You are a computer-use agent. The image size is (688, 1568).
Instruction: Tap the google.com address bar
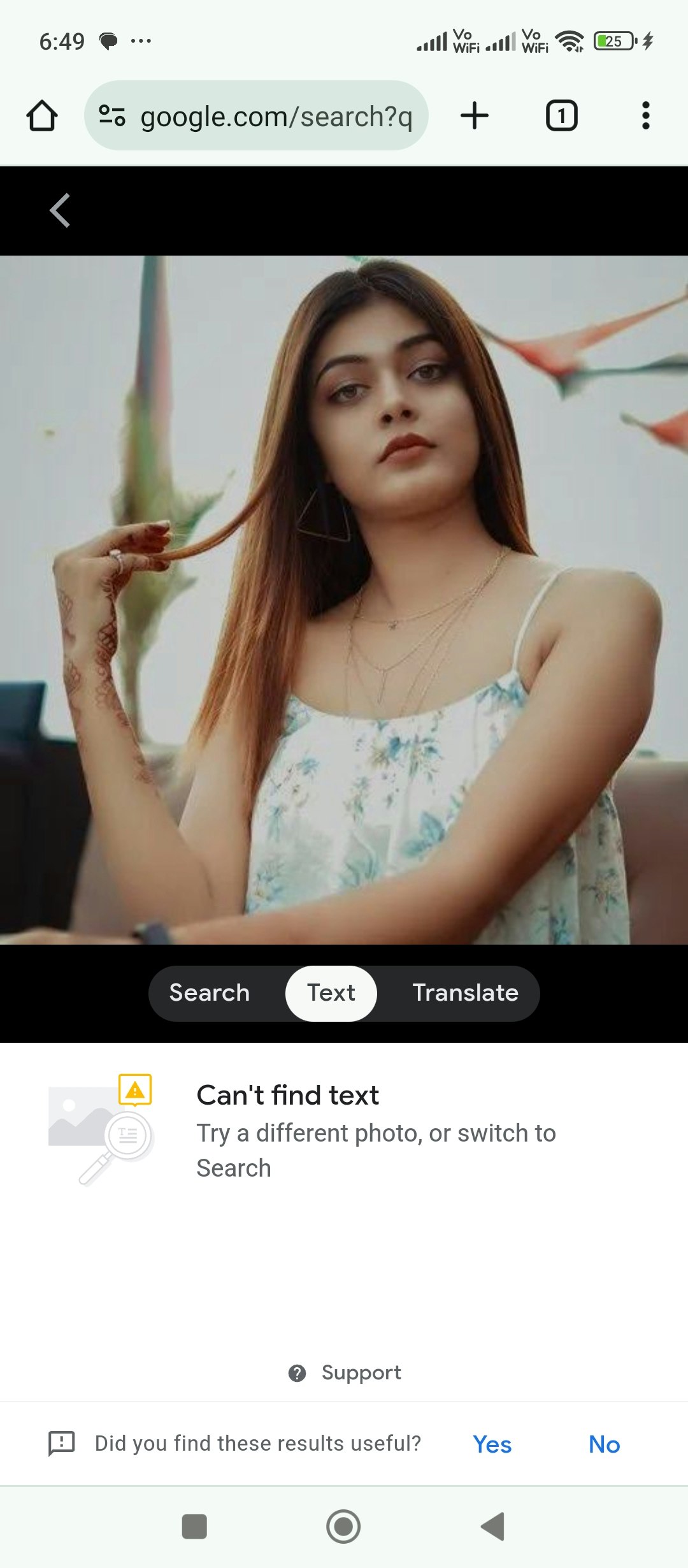(275, 117)
